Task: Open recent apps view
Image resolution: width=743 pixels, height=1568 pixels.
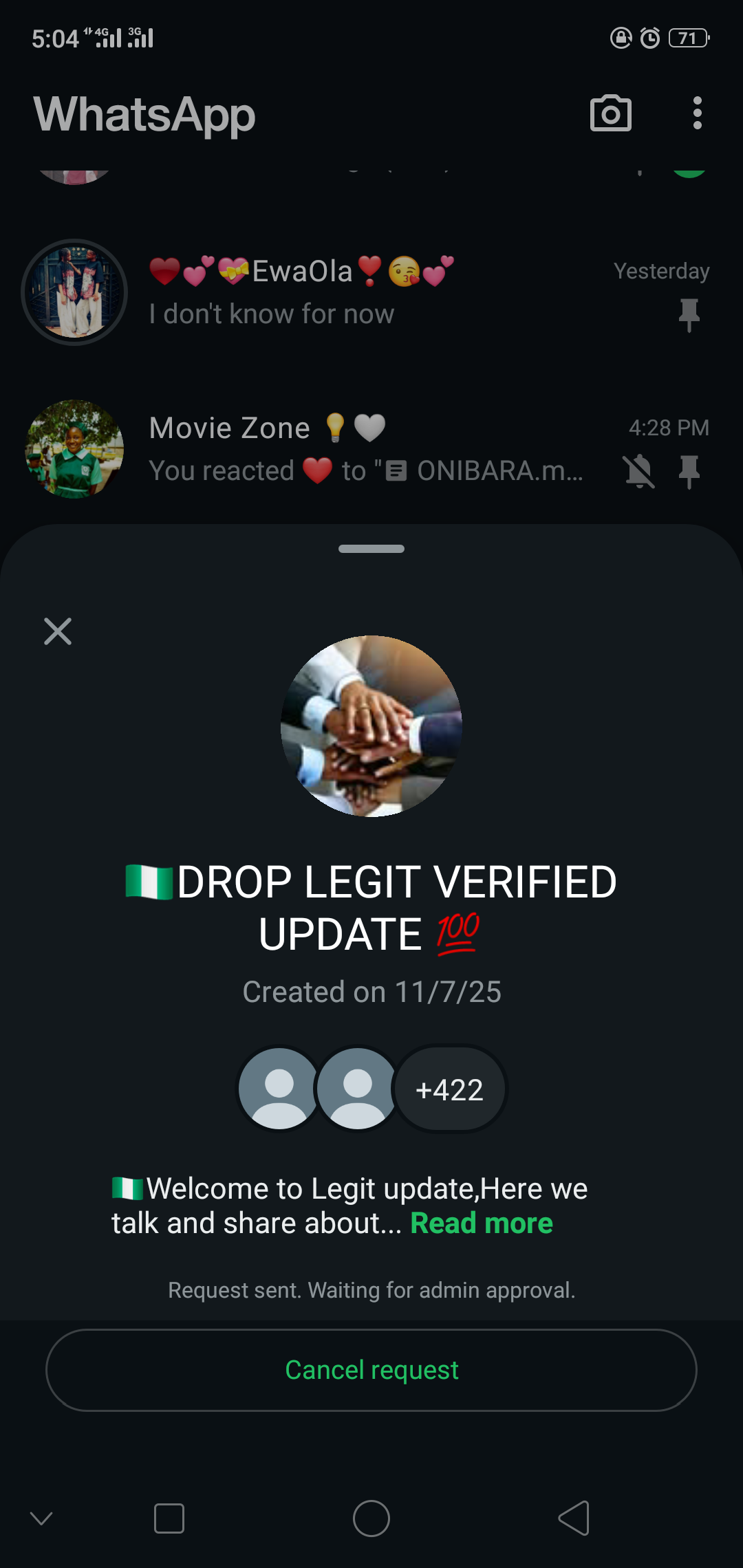Action: click(x=169, y=1518)
